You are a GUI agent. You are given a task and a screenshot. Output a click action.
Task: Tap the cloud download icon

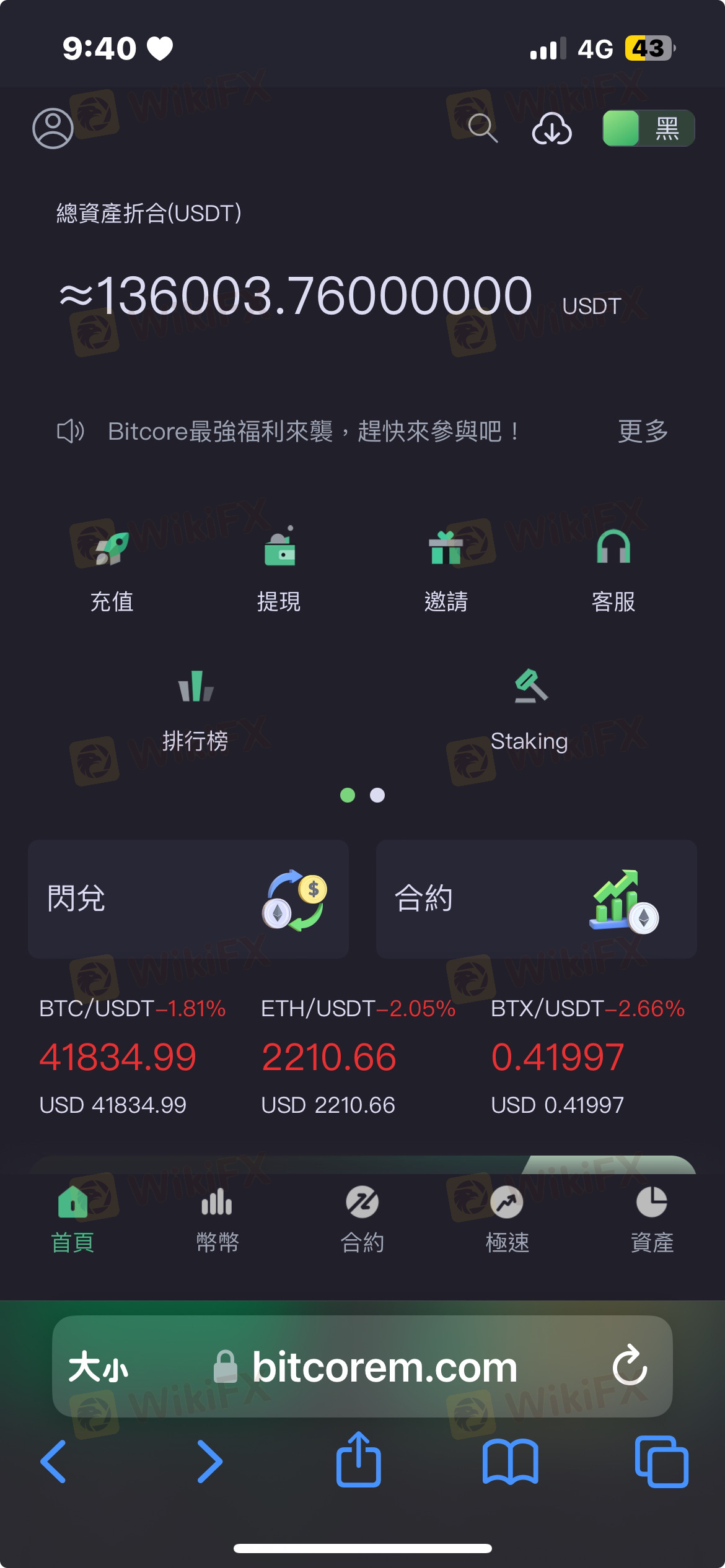tap(551, 128)
